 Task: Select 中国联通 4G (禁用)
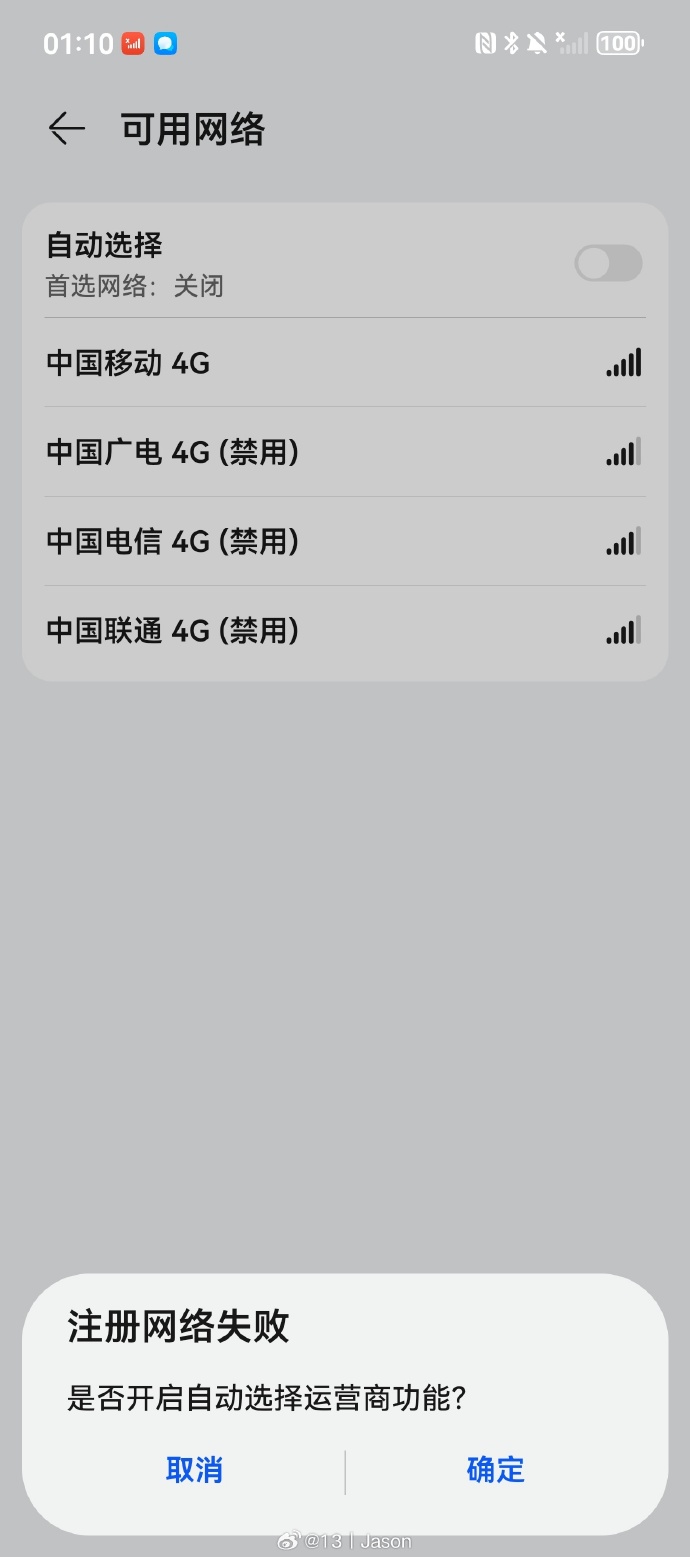(x=345, y=631)
